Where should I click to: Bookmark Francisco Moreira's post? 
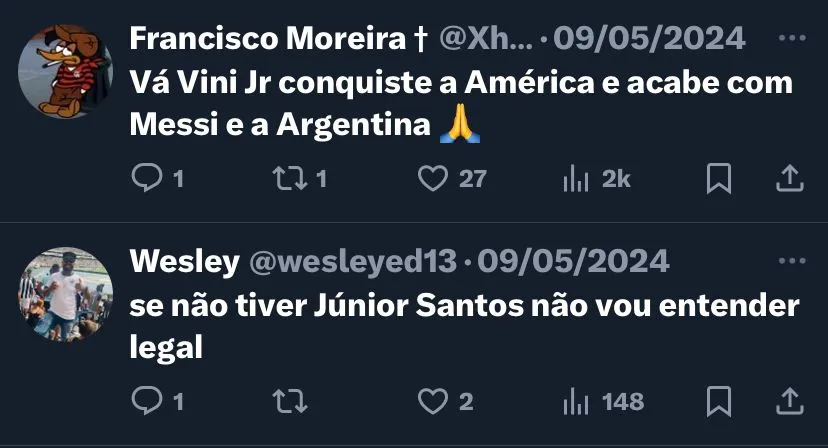coord(718,179)
